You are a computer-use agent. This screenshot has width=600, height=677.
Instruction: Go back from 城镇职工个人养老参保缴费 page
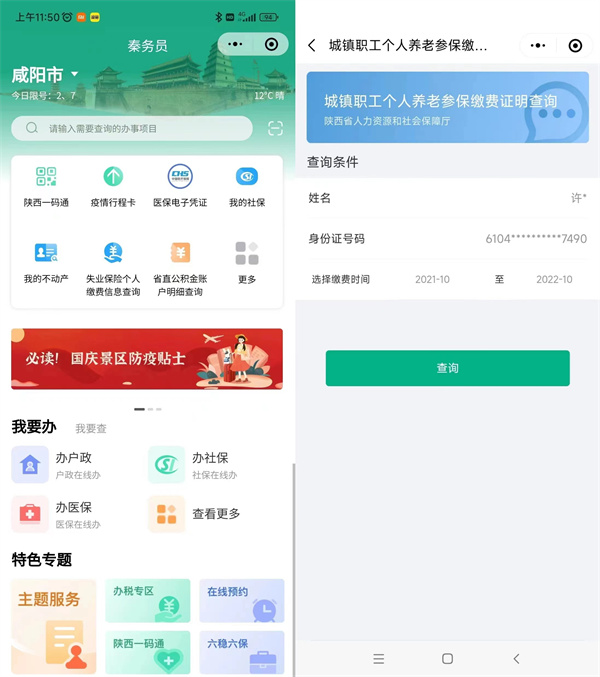pyautogui.click(x=312, y=46)
